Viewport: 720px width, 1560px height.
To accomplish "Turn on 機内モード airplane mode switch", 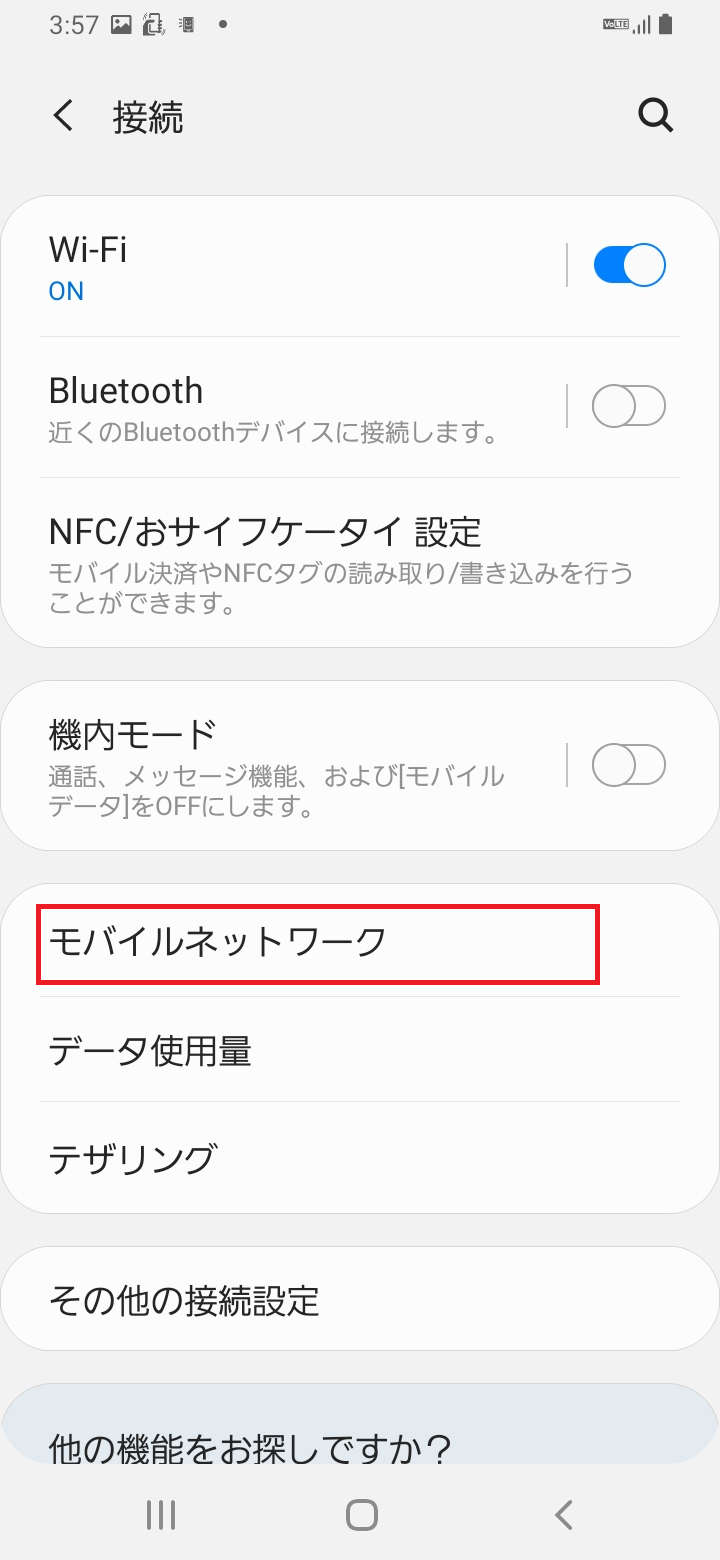I will point(628,764).
